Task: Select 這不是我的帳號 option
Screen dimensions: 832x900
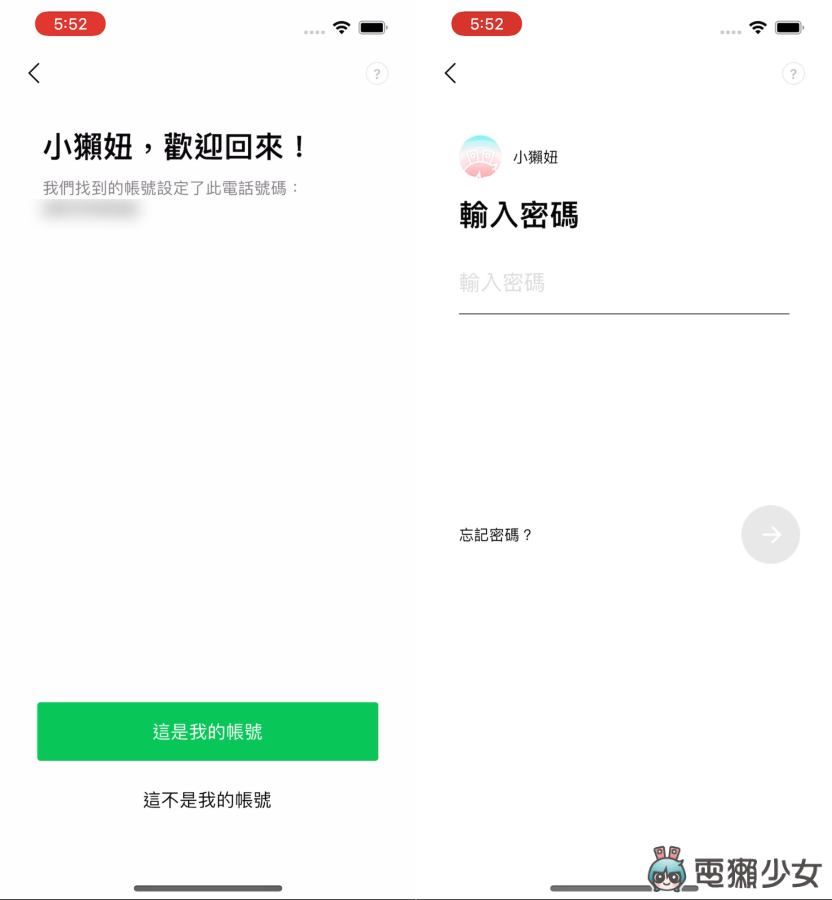Action: pos(207,799)
